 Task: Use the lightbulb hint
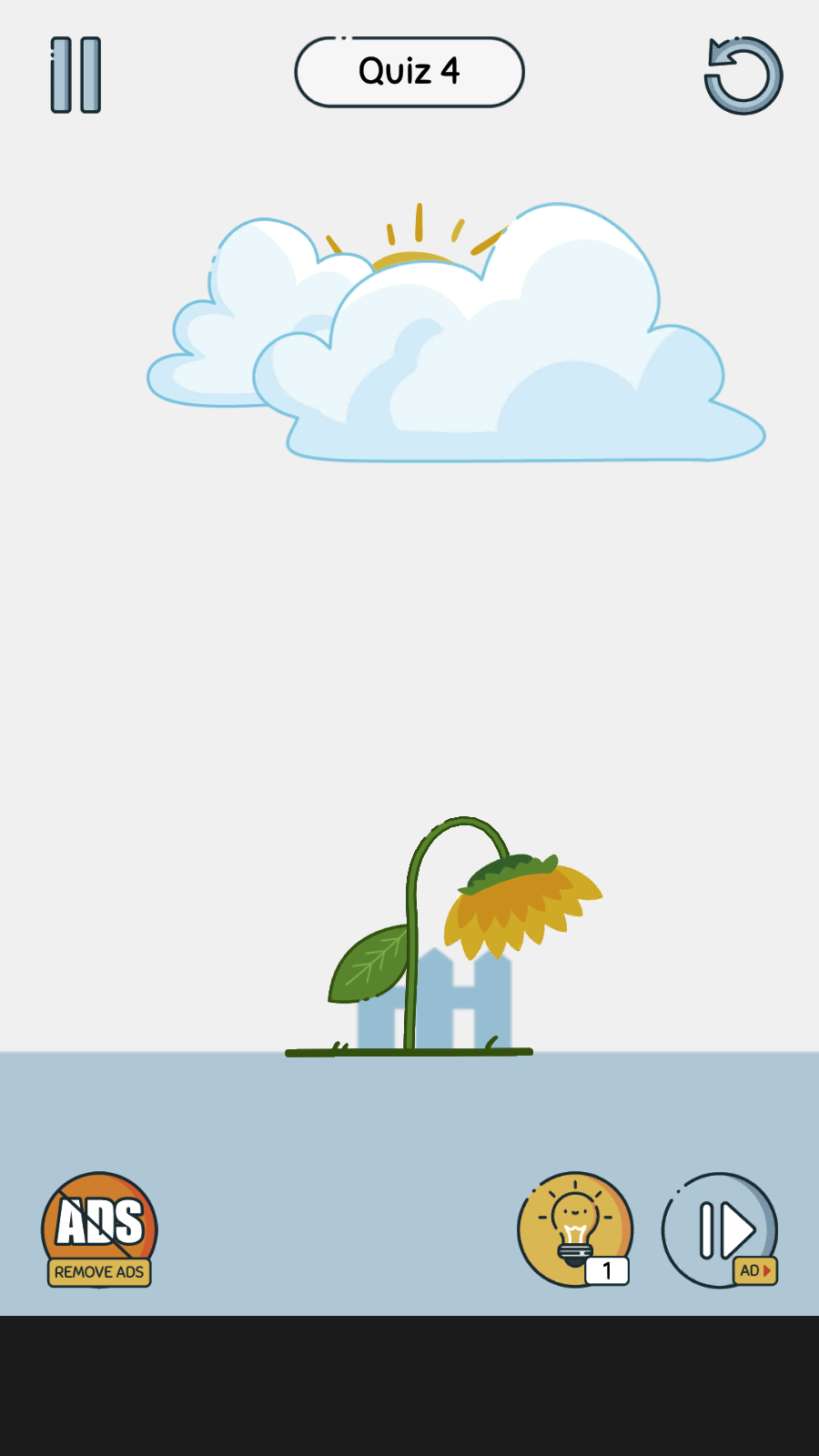pyautogui.click(x=575, y=1228)
